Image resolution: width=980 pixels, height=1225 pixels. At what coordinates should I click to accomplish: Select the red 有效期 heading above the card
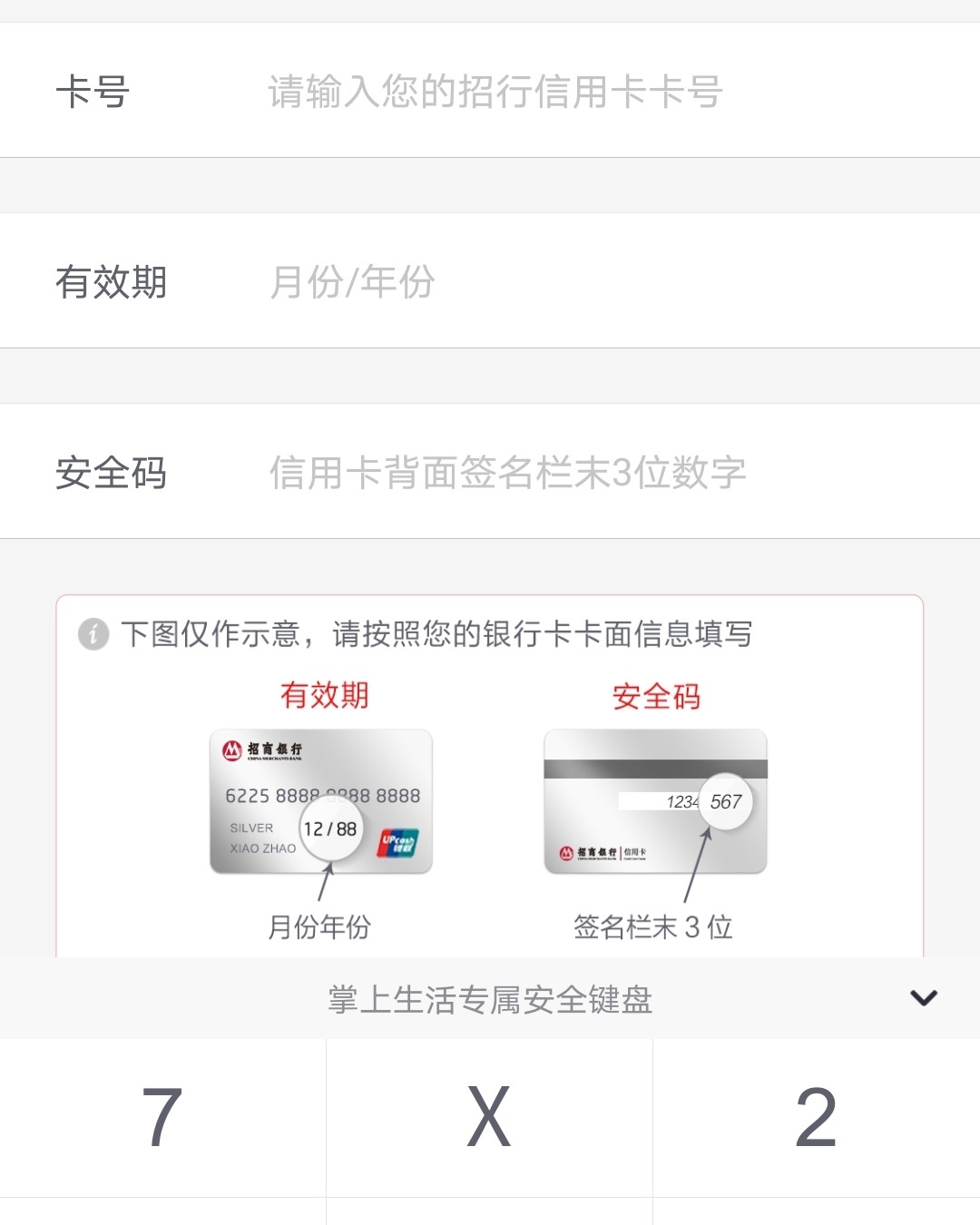323,695
